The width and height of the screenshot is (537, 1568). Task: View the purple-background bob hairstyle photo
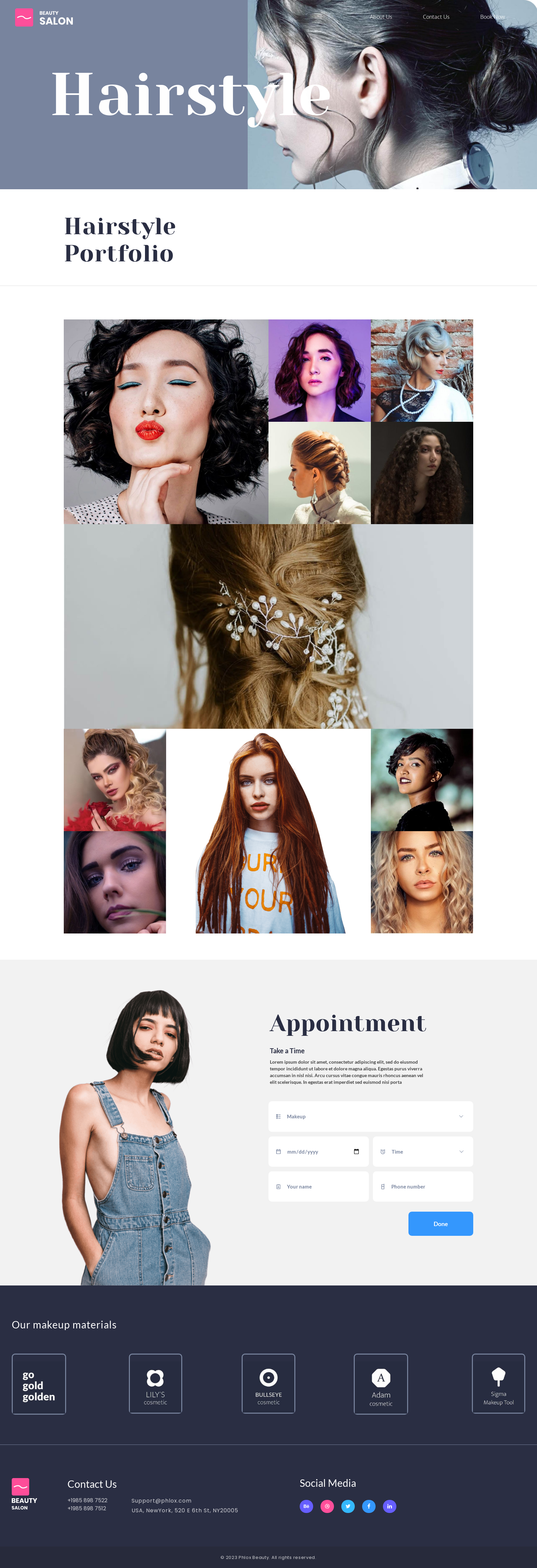(x=319, y=370)
